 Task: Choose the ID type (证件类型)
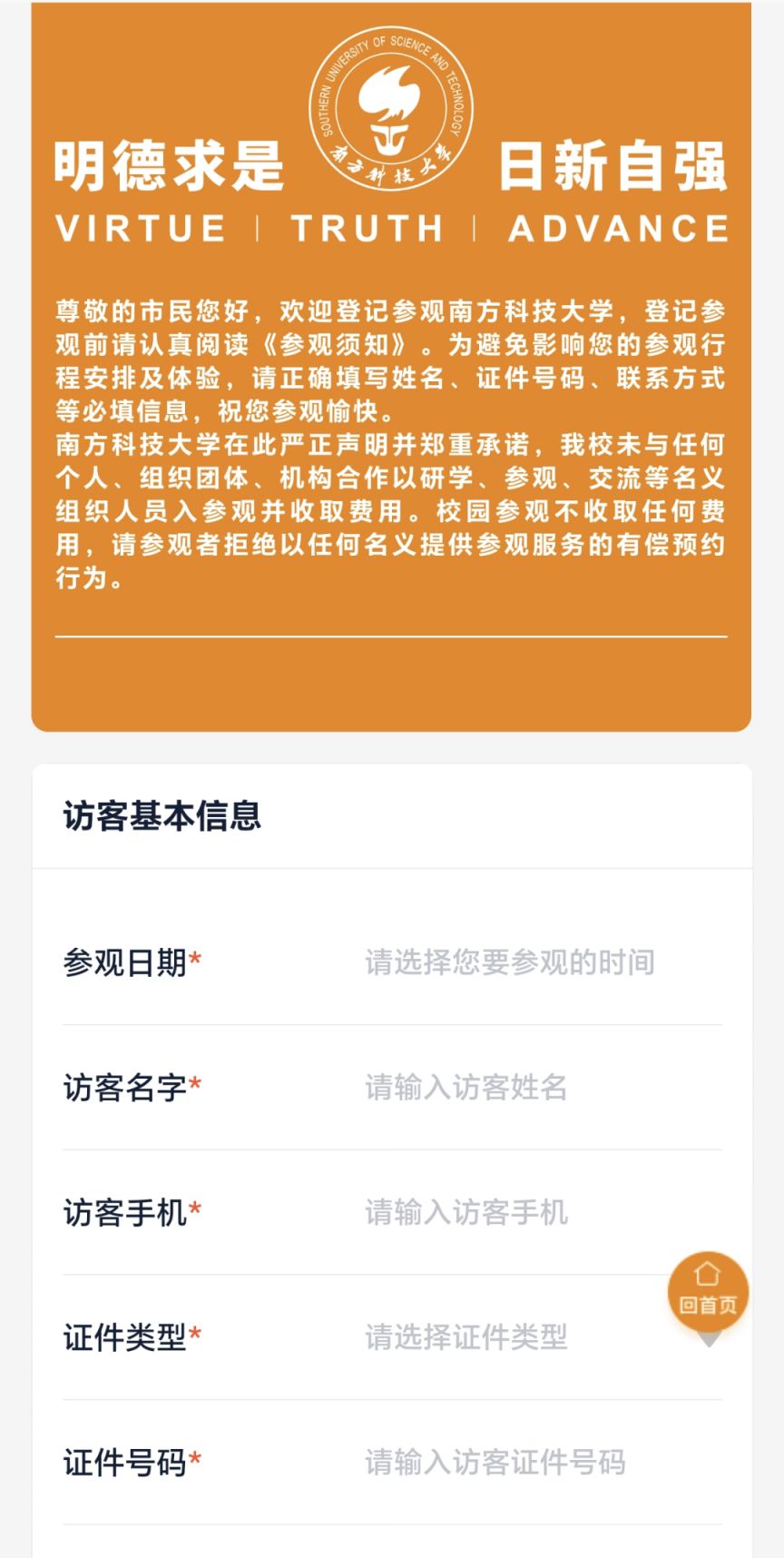(392, 1337)
